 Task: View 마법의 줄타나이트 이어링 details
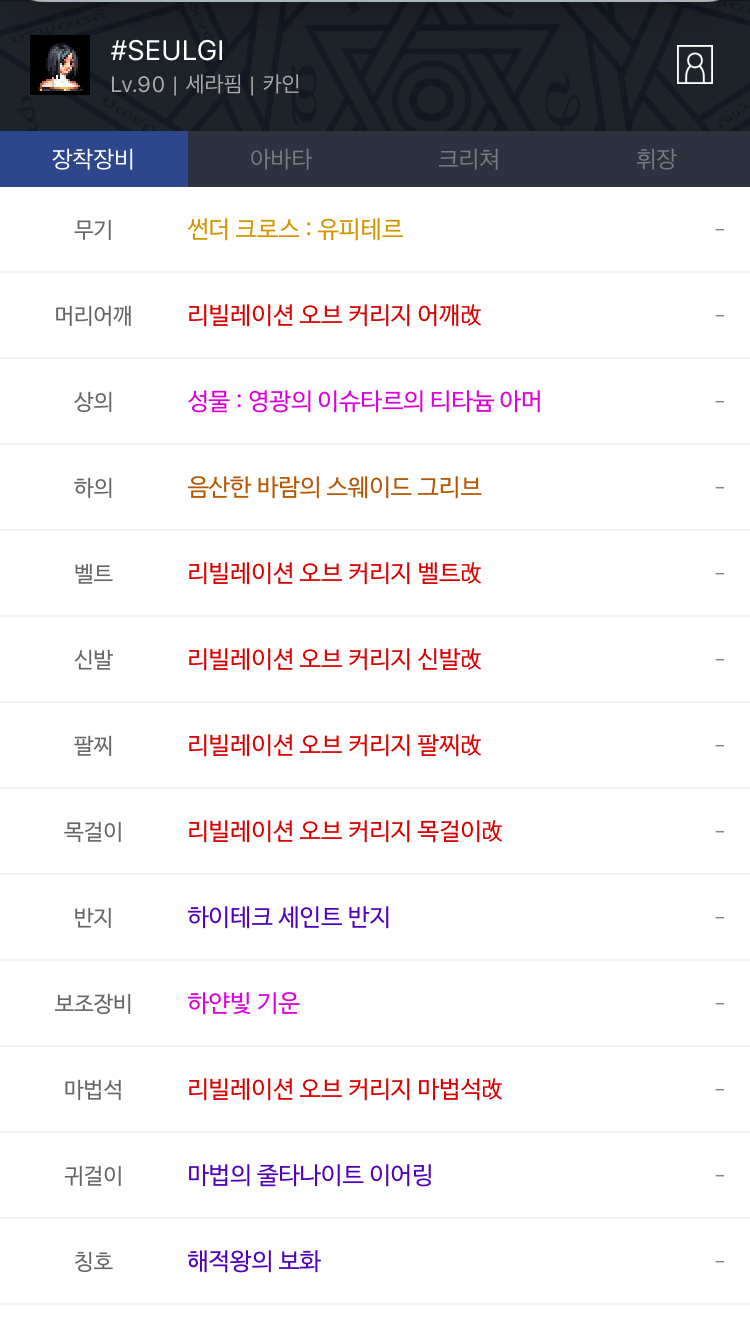pyautogui.click(x=310, y=1175)
